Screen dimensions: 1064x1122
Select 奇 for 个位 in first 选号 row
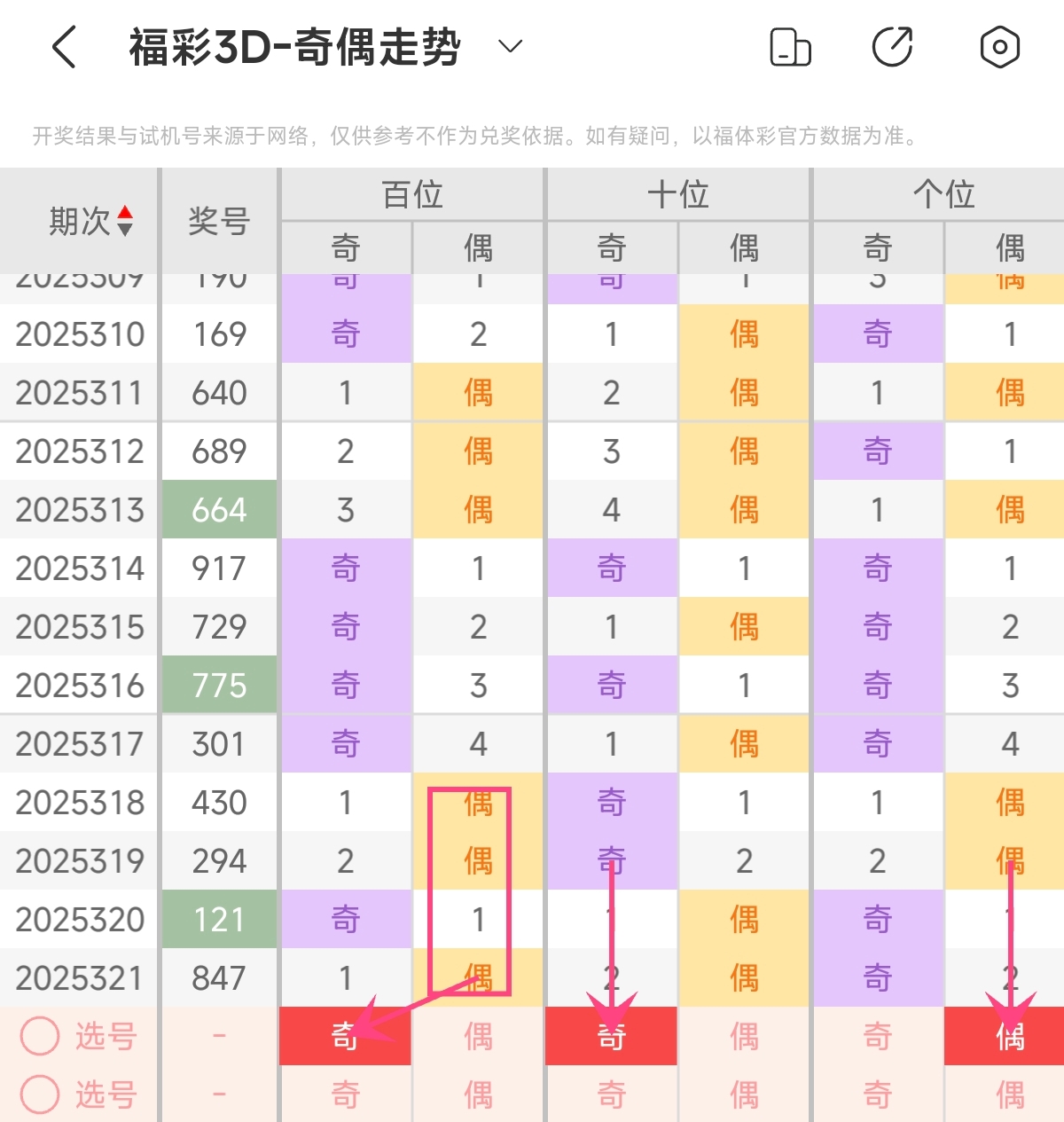(877, 1036)
